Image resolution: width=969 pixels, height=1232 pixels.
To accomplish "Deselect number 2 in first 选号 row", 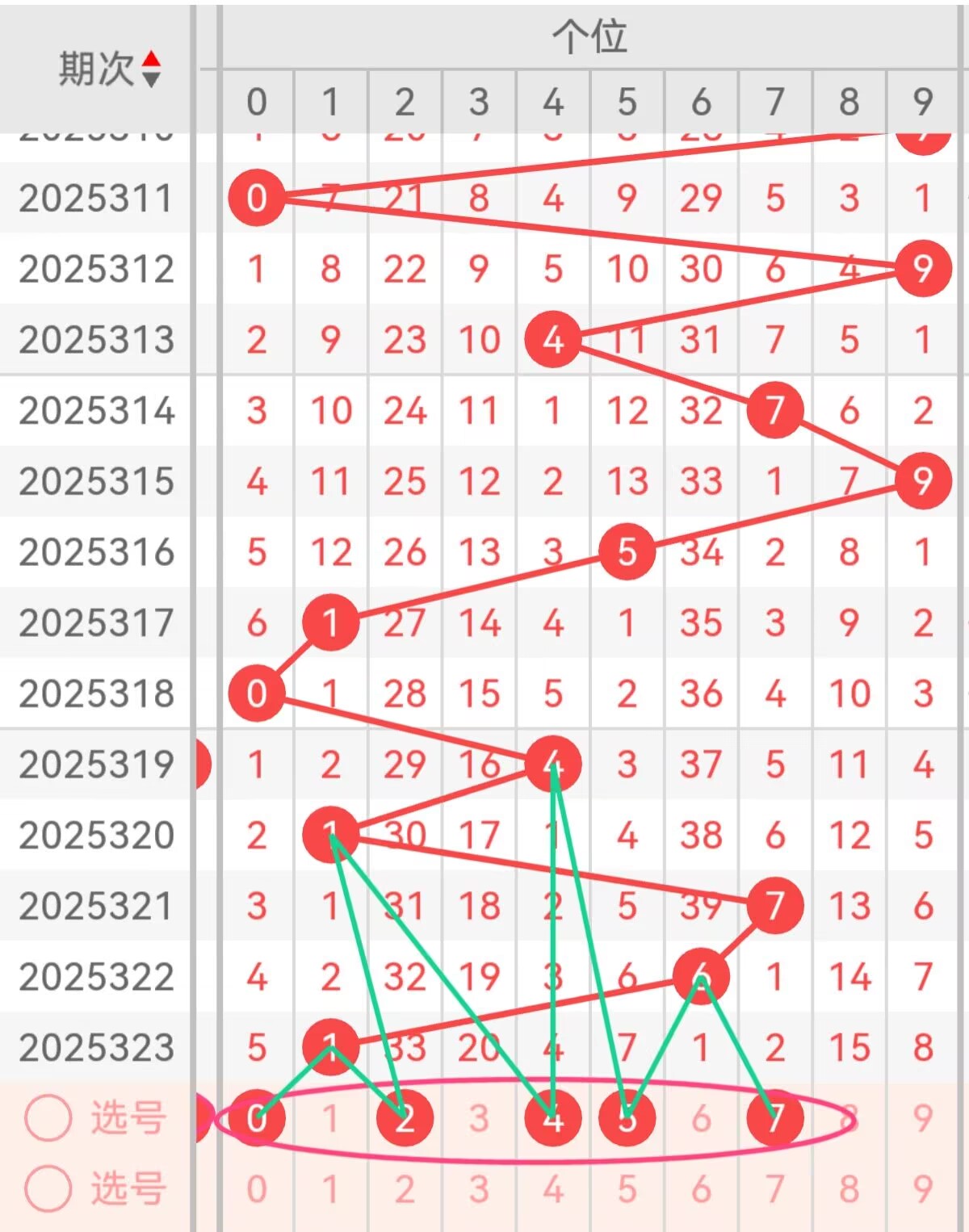I will (x=405, y=1118).
